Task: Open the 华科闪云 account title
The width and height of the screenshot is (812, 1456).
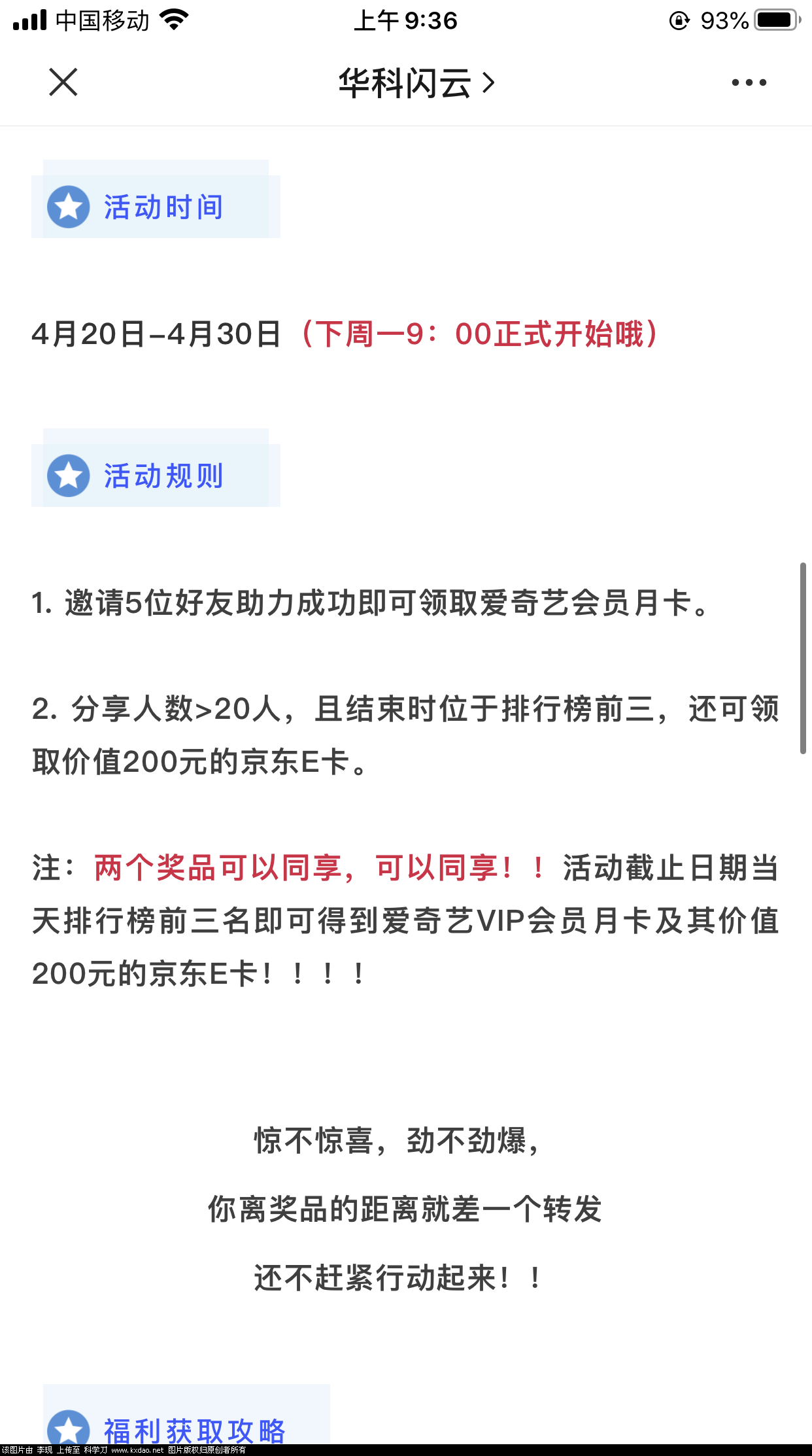Action: click(415, 83)
